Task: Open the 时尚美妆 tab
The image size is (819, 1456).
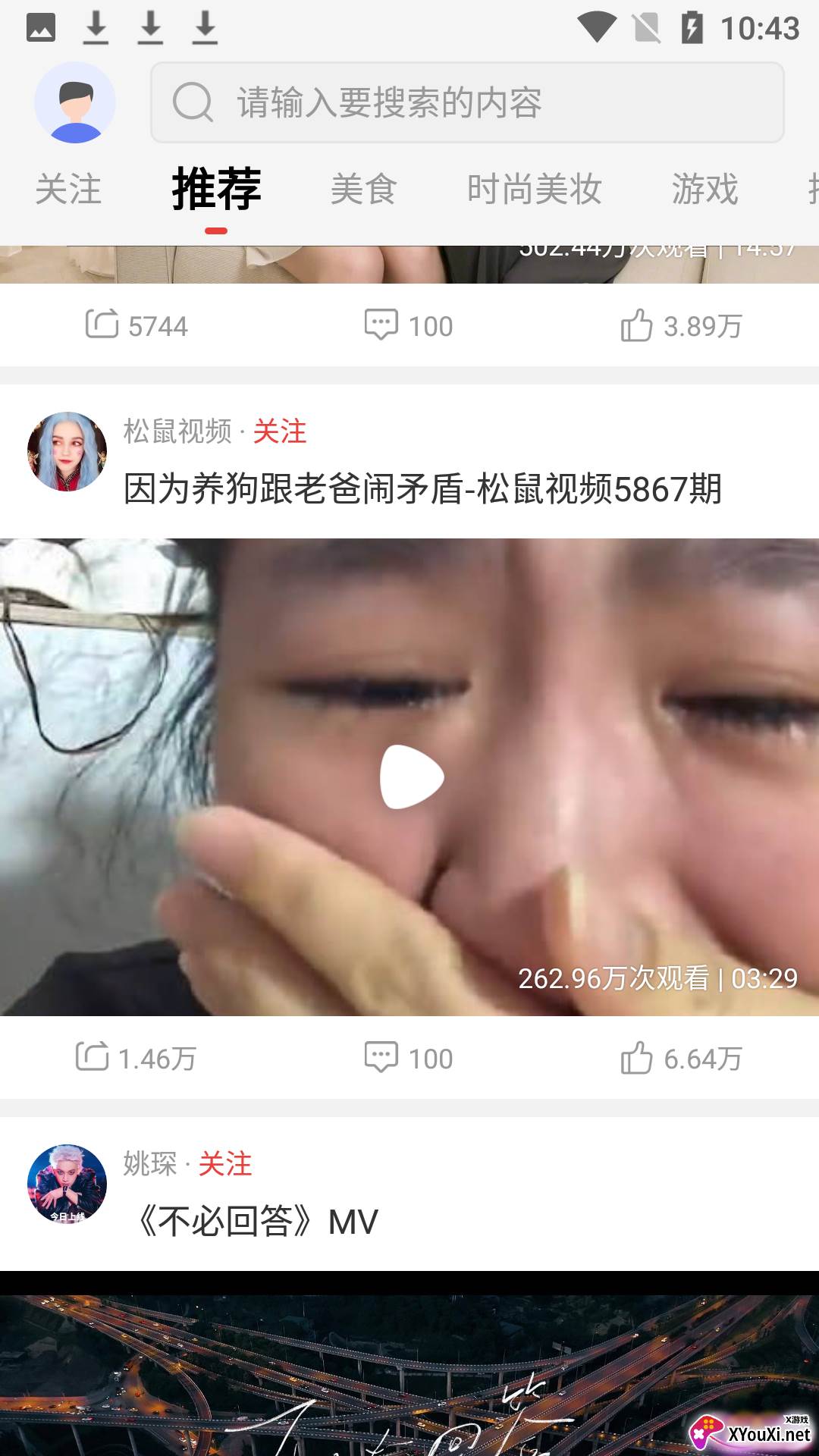Action: click(534, 189)
